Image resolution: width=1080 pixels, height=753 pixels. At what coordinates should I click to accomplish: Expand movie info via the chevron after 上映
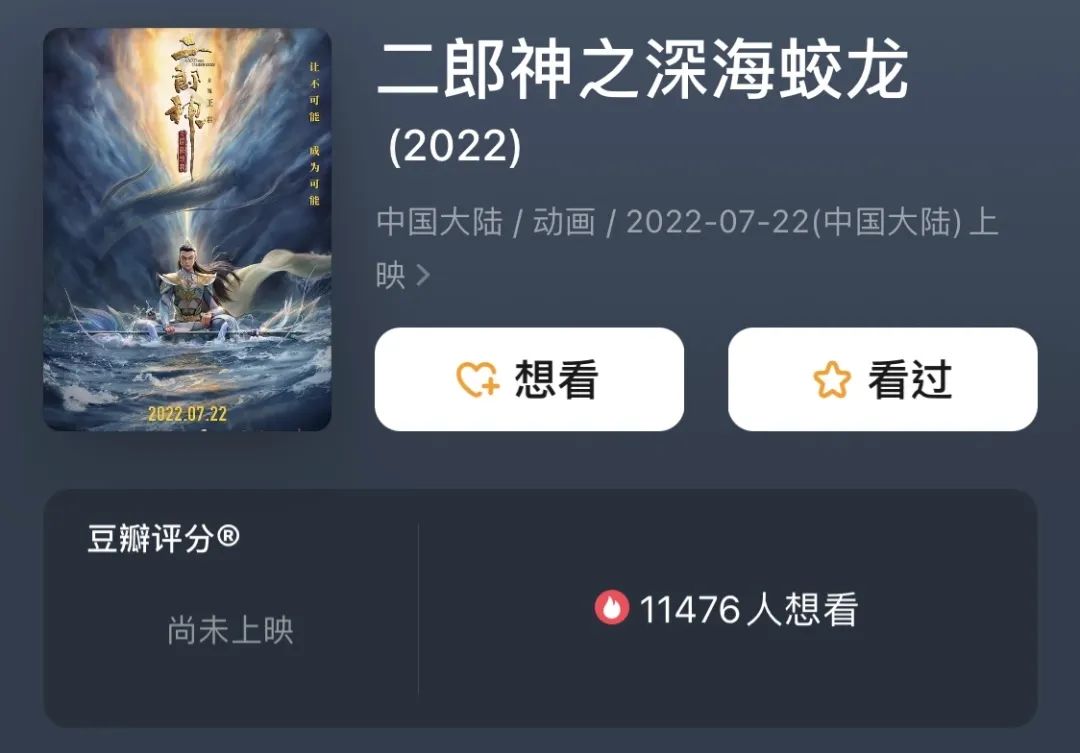tap(423, 275)
